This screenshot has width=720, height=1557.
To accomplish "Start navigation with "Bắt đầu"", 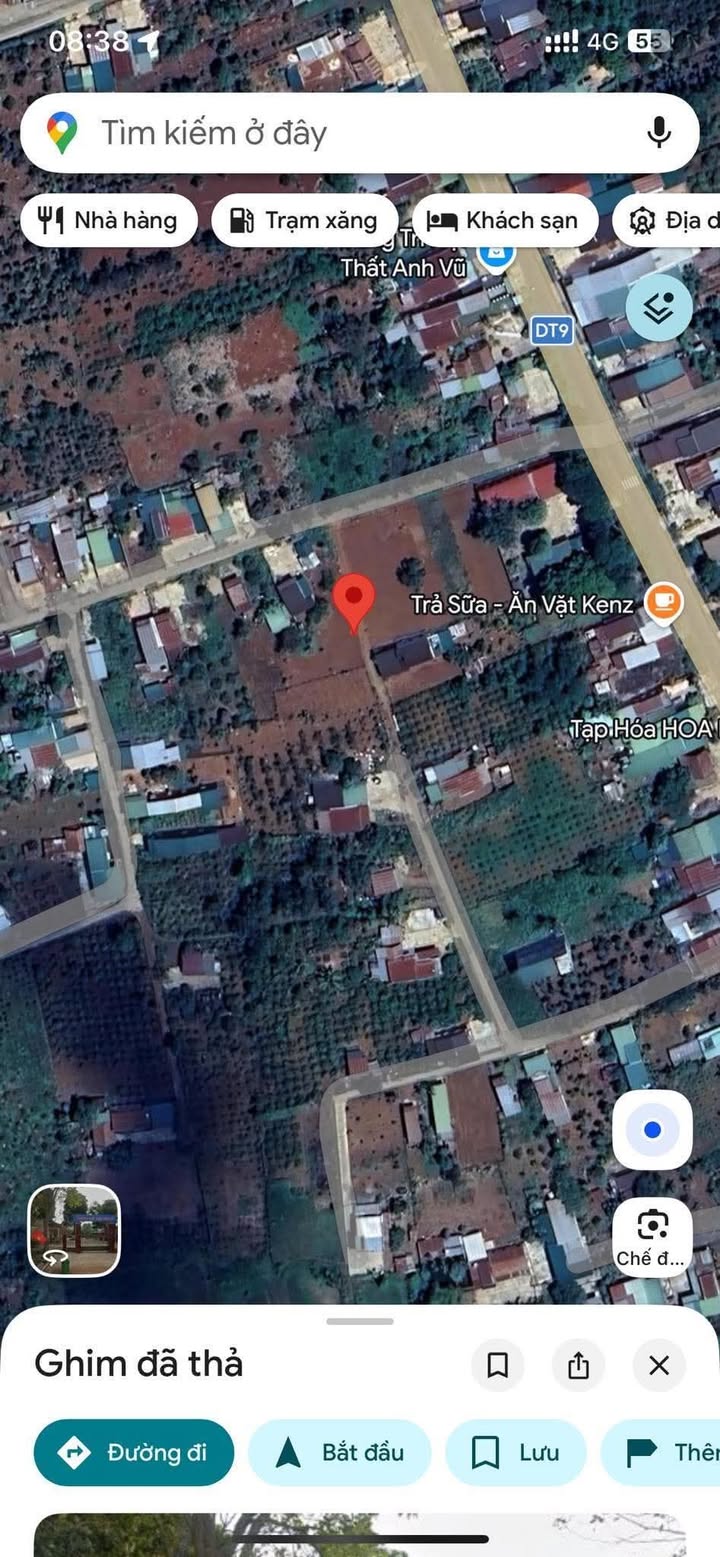I will [339, 1452].
